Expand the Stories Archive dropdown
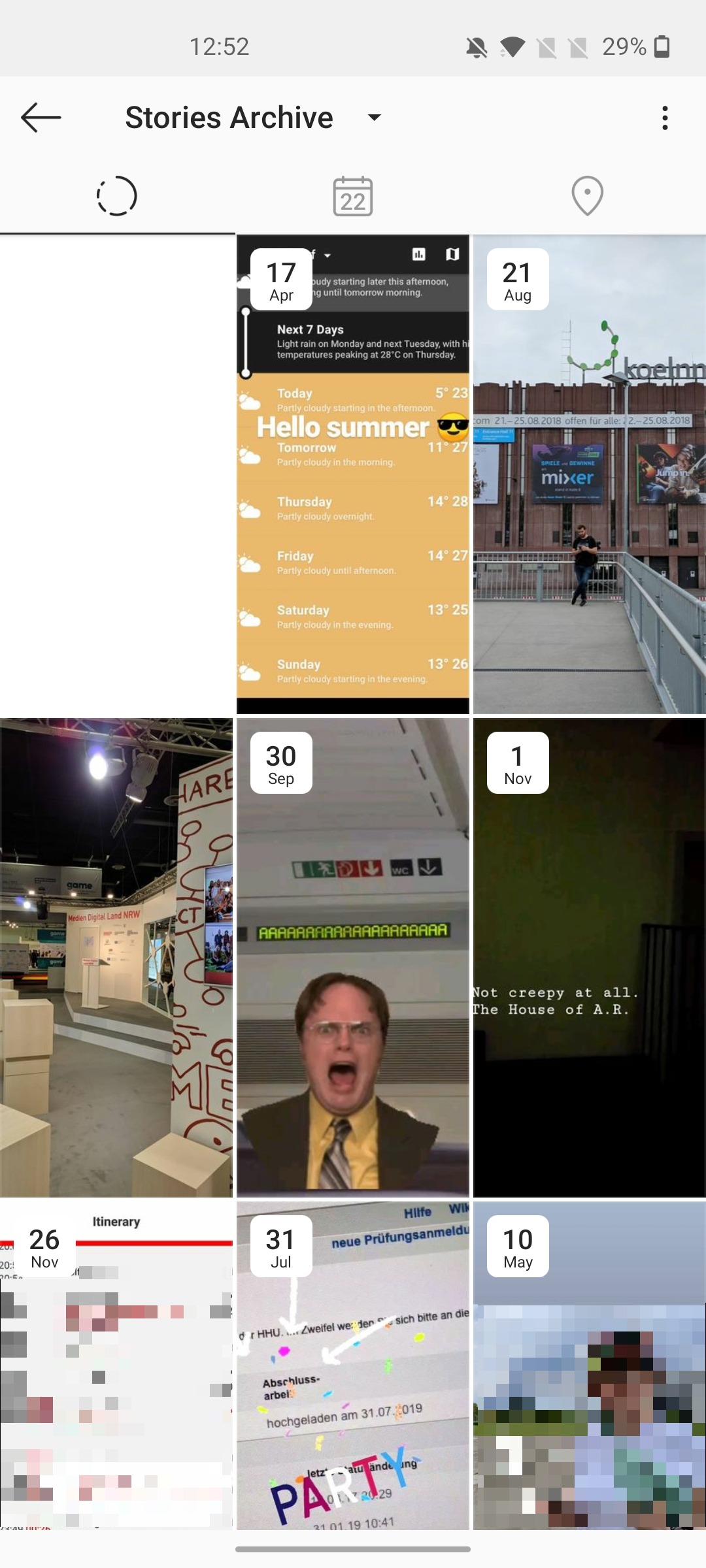This screenshot has width=706, height=1568. pyautogui.click(x=374, y=118)
